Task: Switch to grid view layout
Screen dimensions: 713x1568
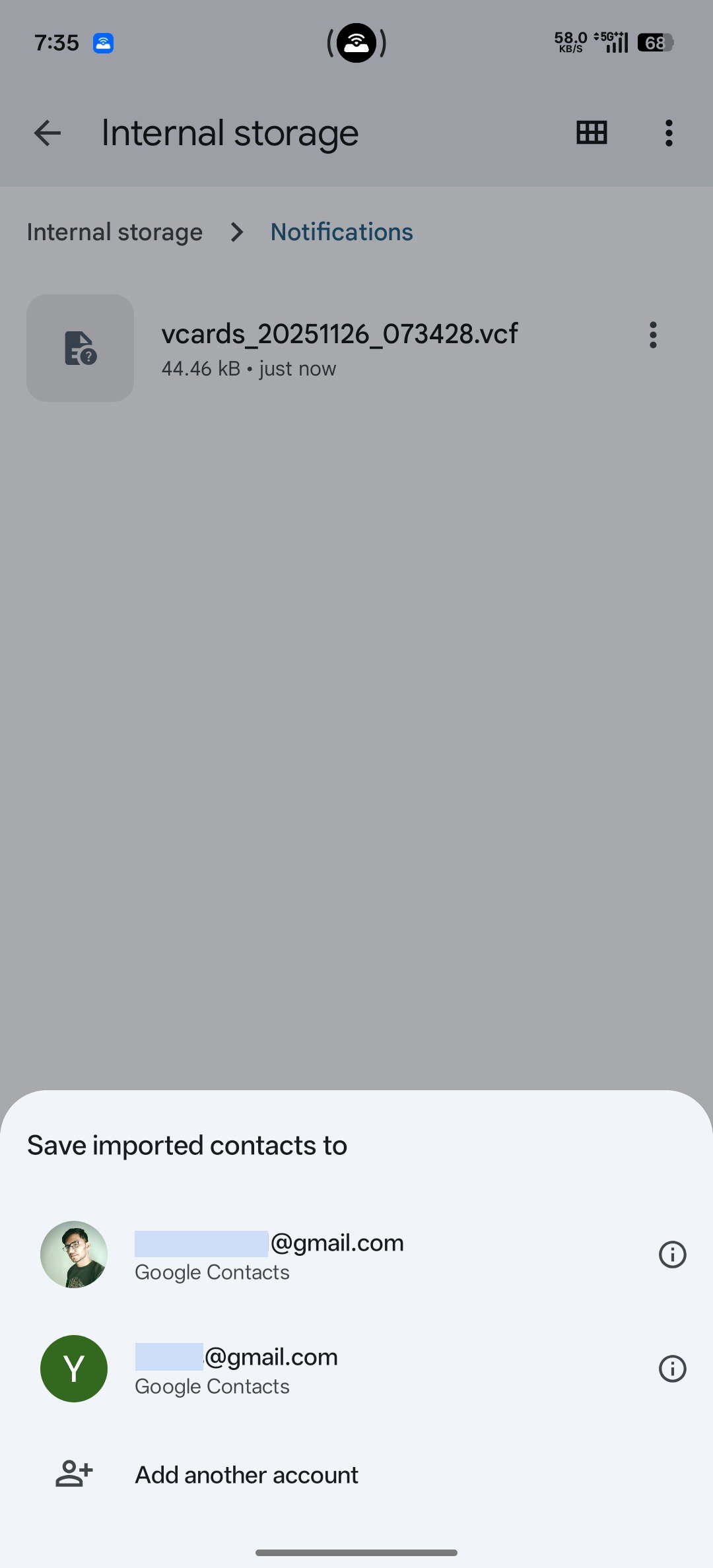Action: pyautogui.click(x=592, y=133)
